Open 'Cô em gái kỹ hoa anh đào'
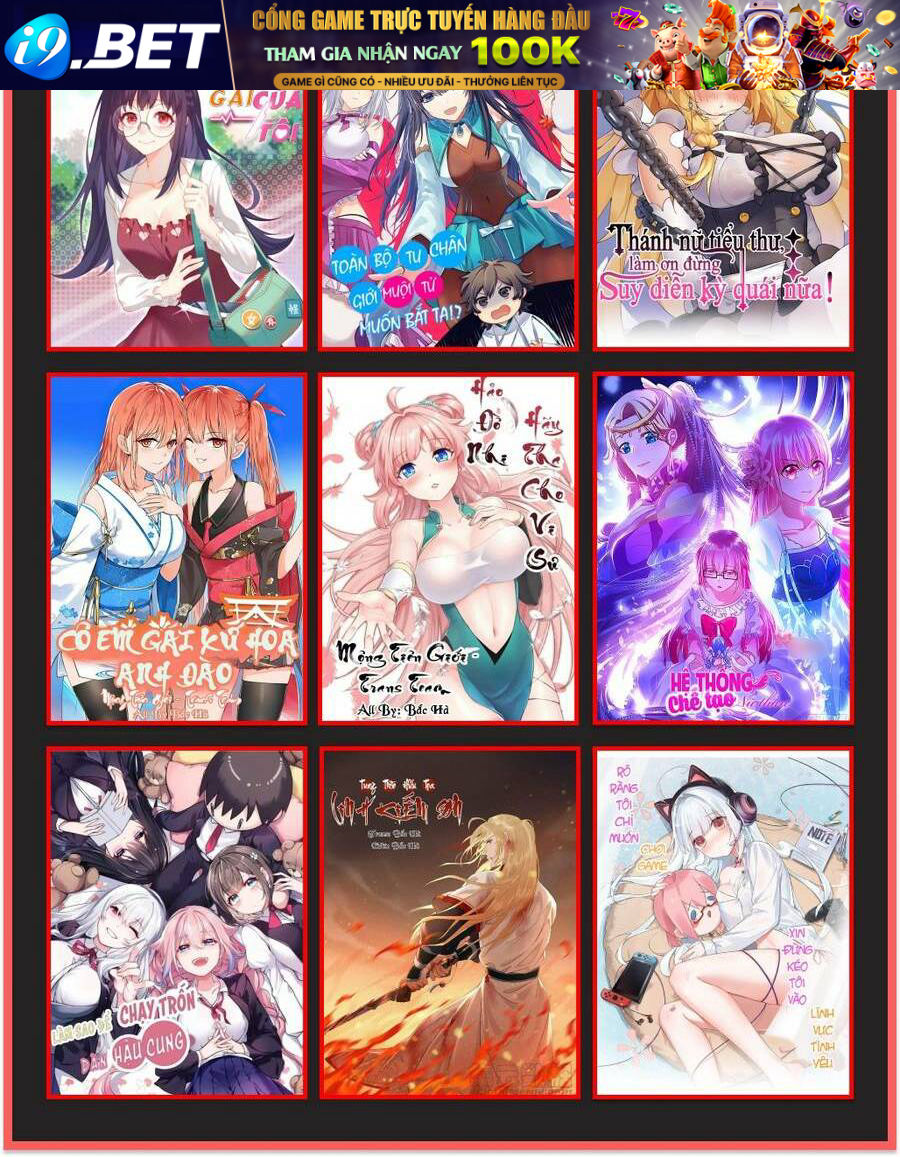 [x=177, y=548]
